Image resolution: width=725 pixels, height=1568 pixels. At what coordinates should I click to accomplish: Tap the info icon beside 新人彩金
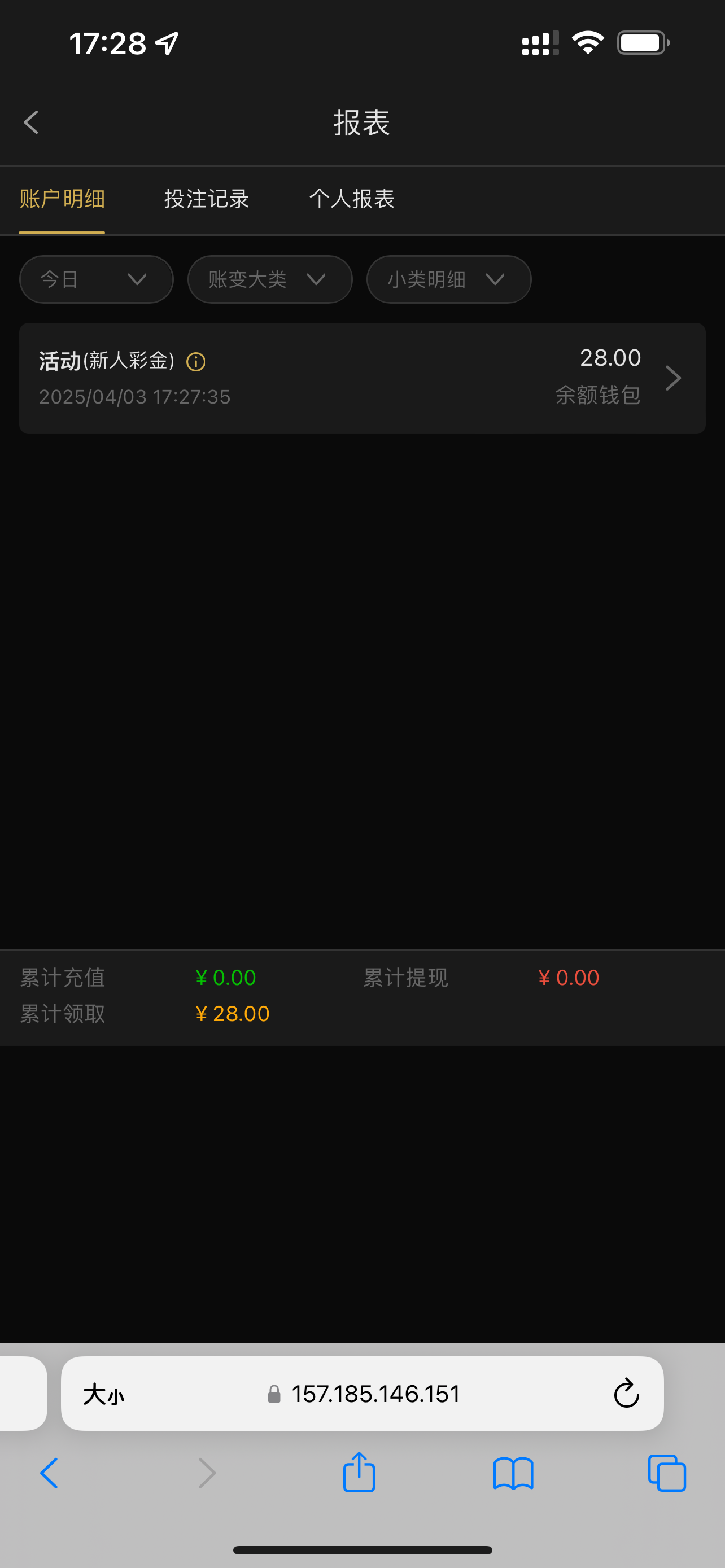195,362
